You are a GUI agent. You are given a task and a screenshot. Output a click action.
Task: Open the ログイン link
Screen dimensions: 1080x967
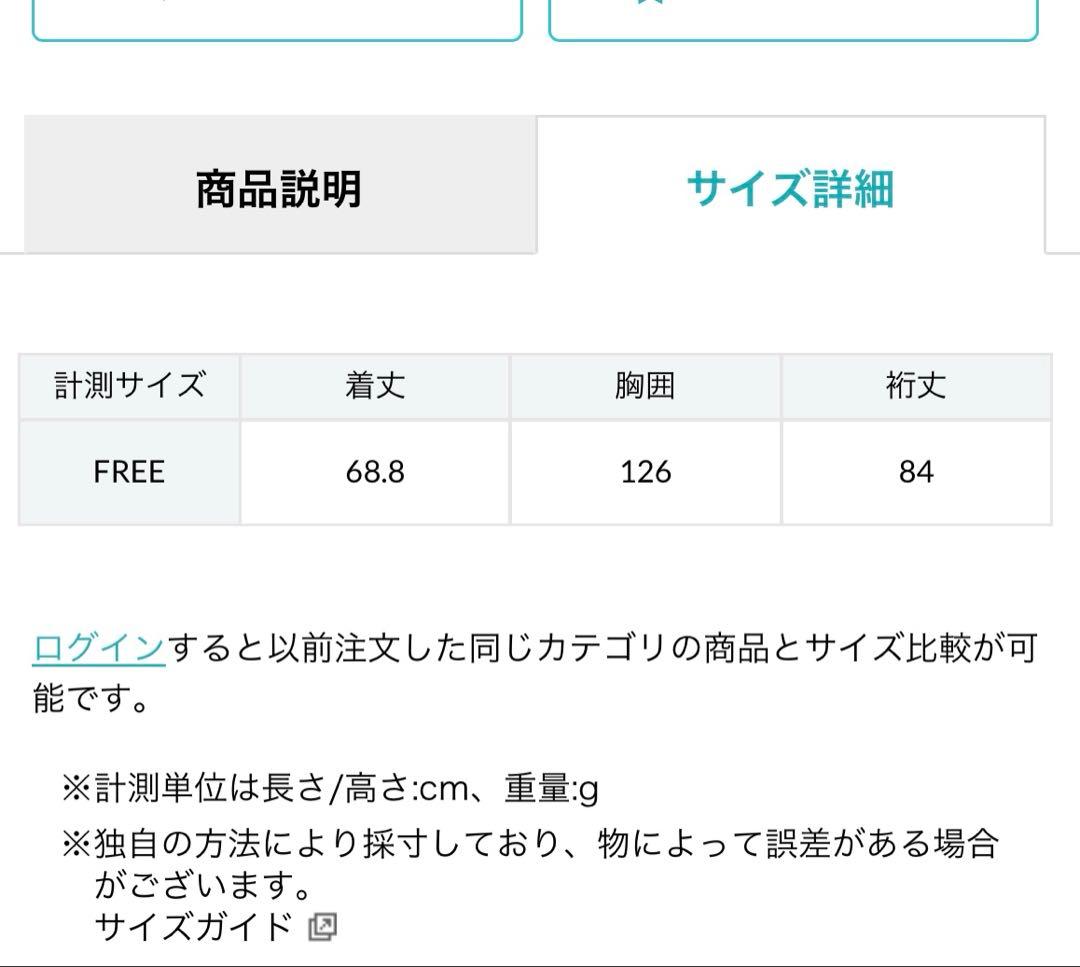click(x=98, y=648)
